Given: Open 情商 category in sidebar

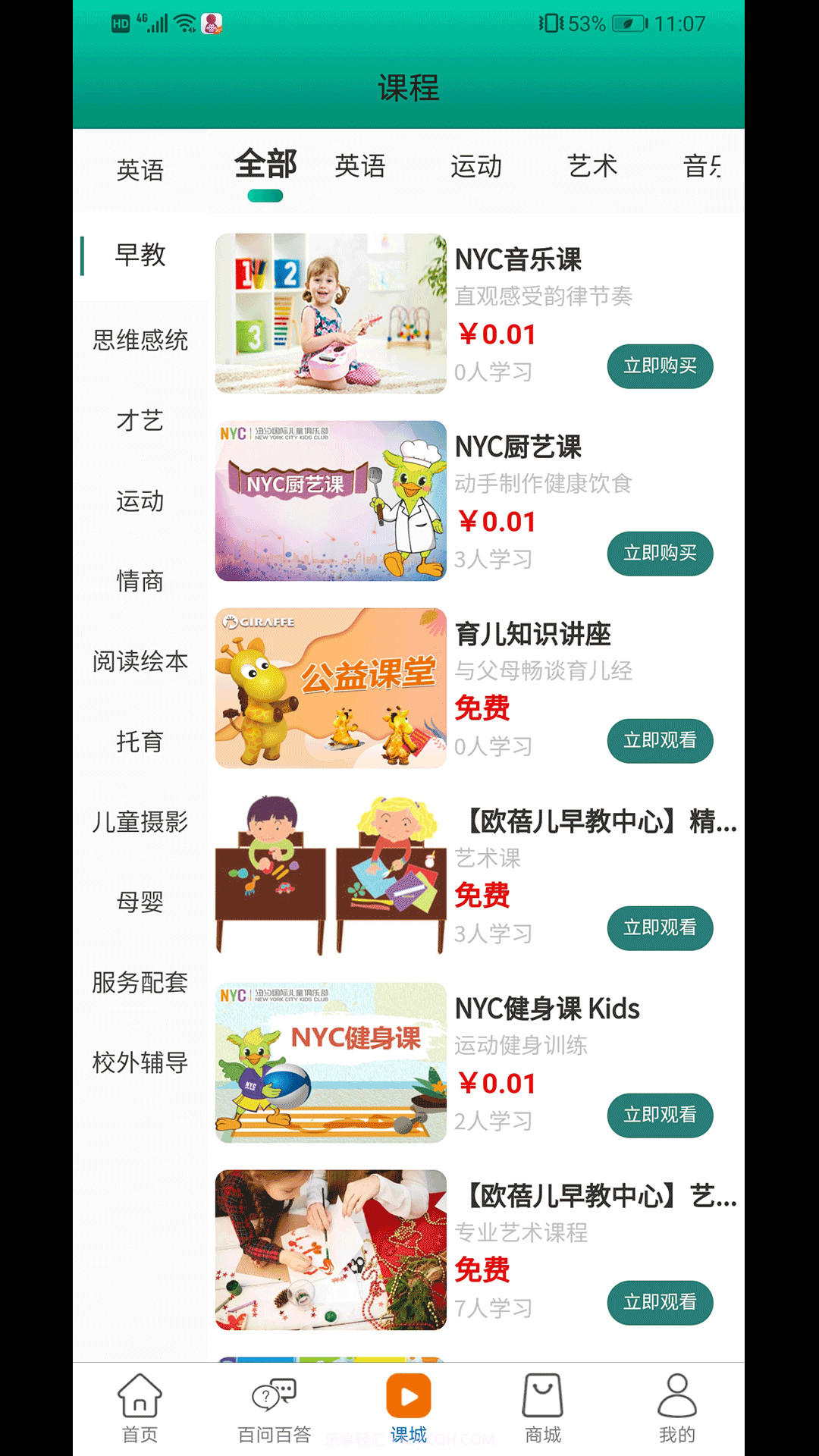Looking at the screenshot, I should point(140,581).
